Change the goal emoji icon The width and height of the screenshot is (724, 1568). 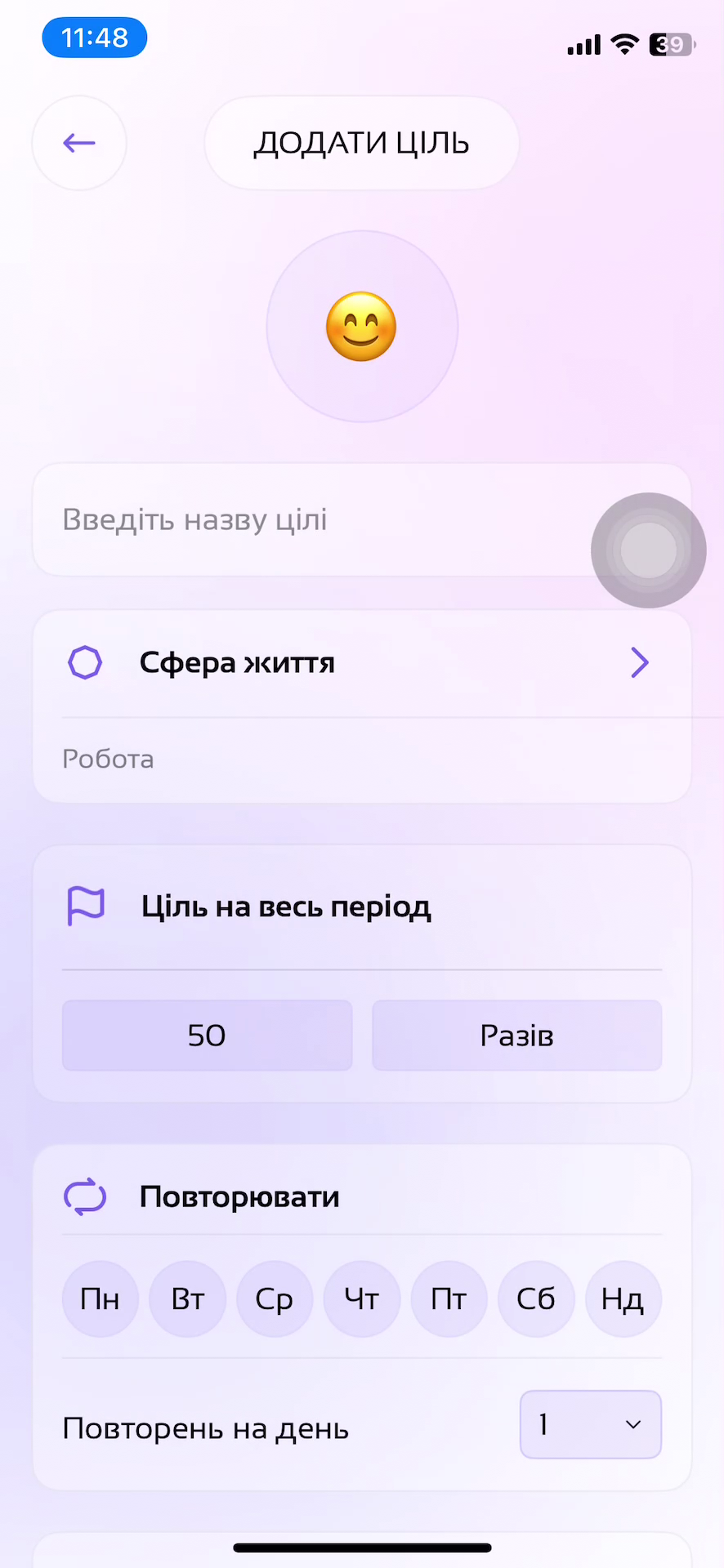pos(361,327)
